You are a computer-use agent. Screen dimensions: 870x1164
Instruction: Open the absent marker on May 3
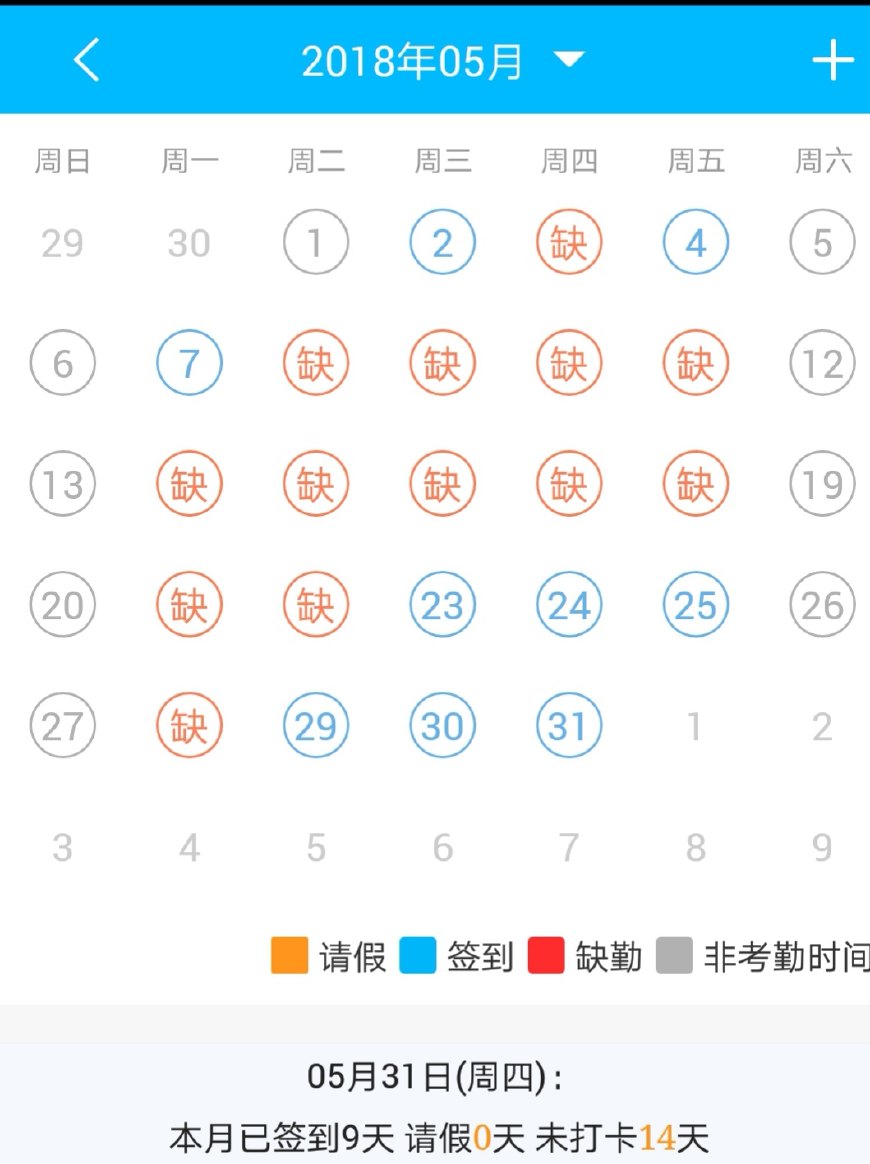click(x=568, y=242)
